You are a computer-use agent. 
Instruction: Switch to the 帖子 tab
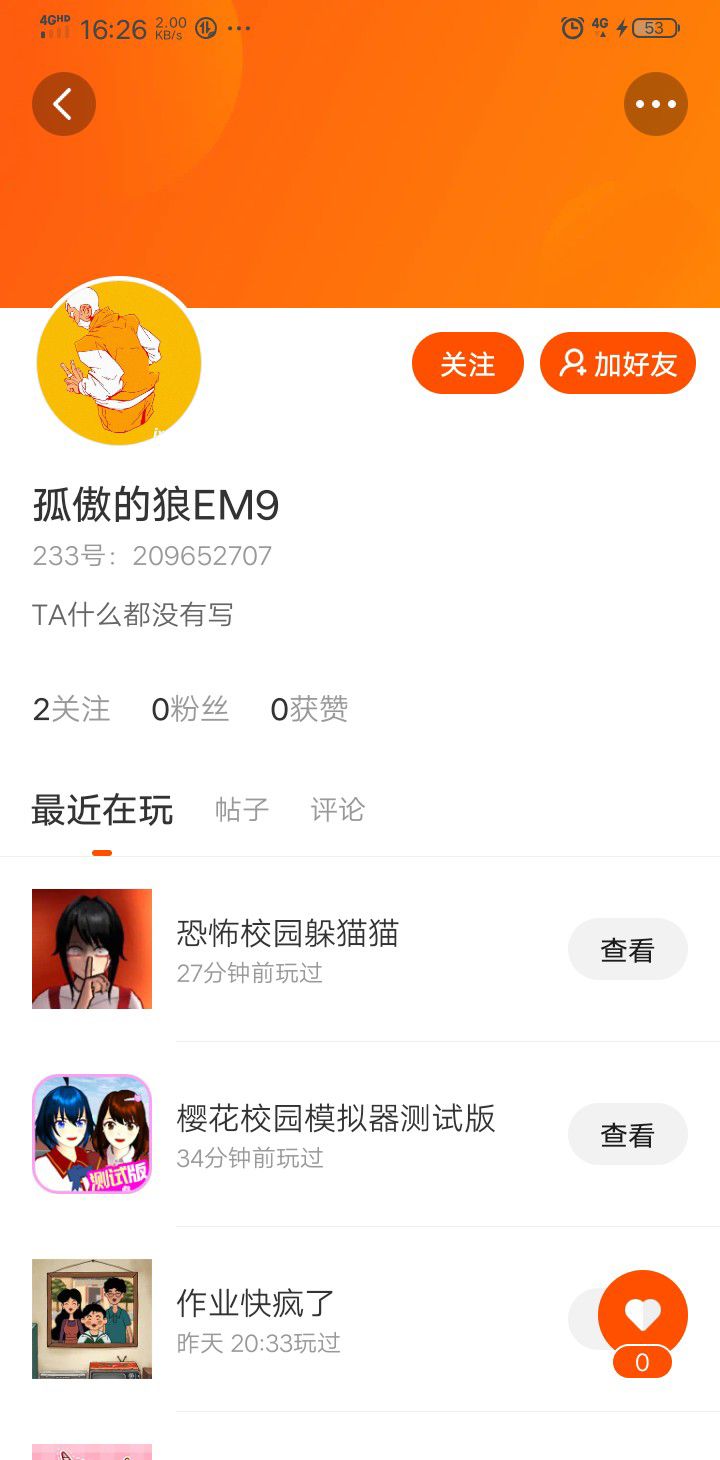click(x=242, y=809)
